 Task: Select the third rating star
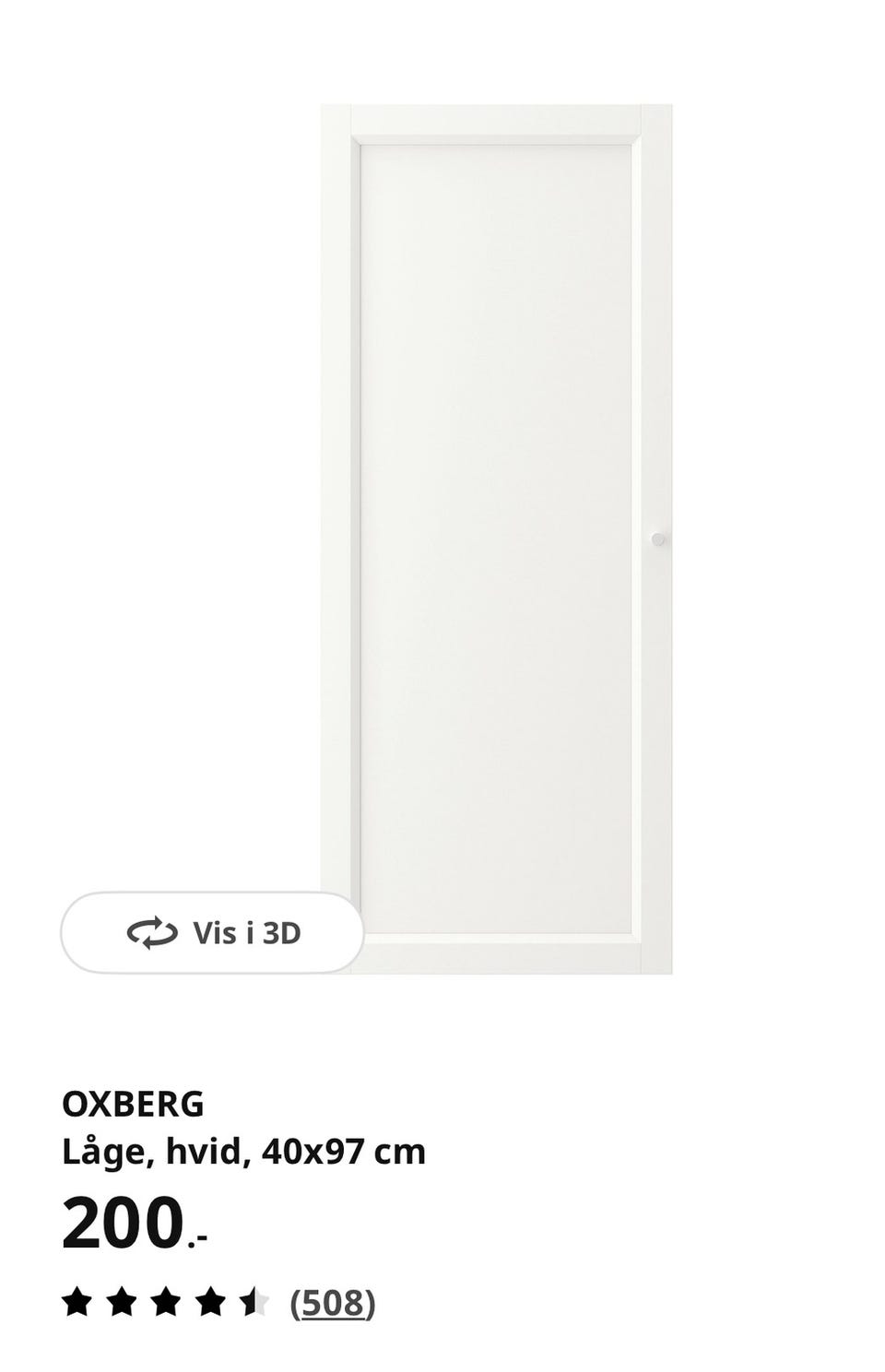[165, 1303]
